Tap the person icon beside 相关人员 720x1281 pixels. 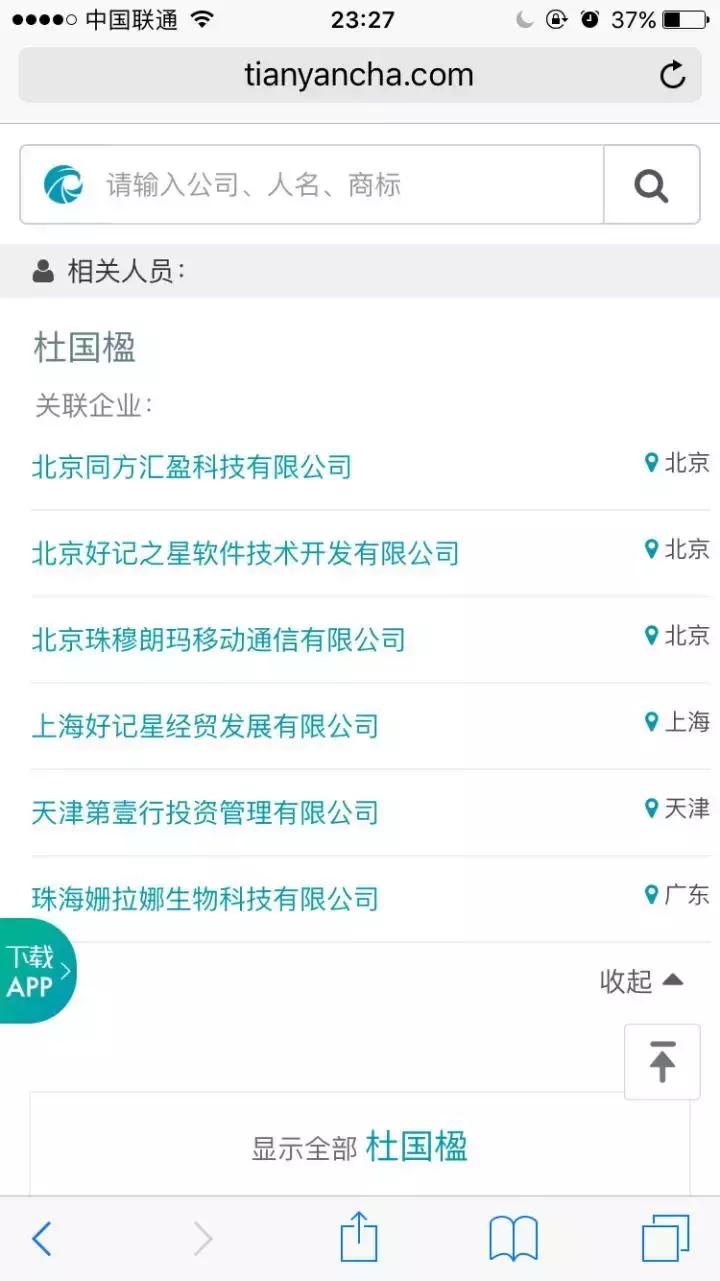point(42,270)
